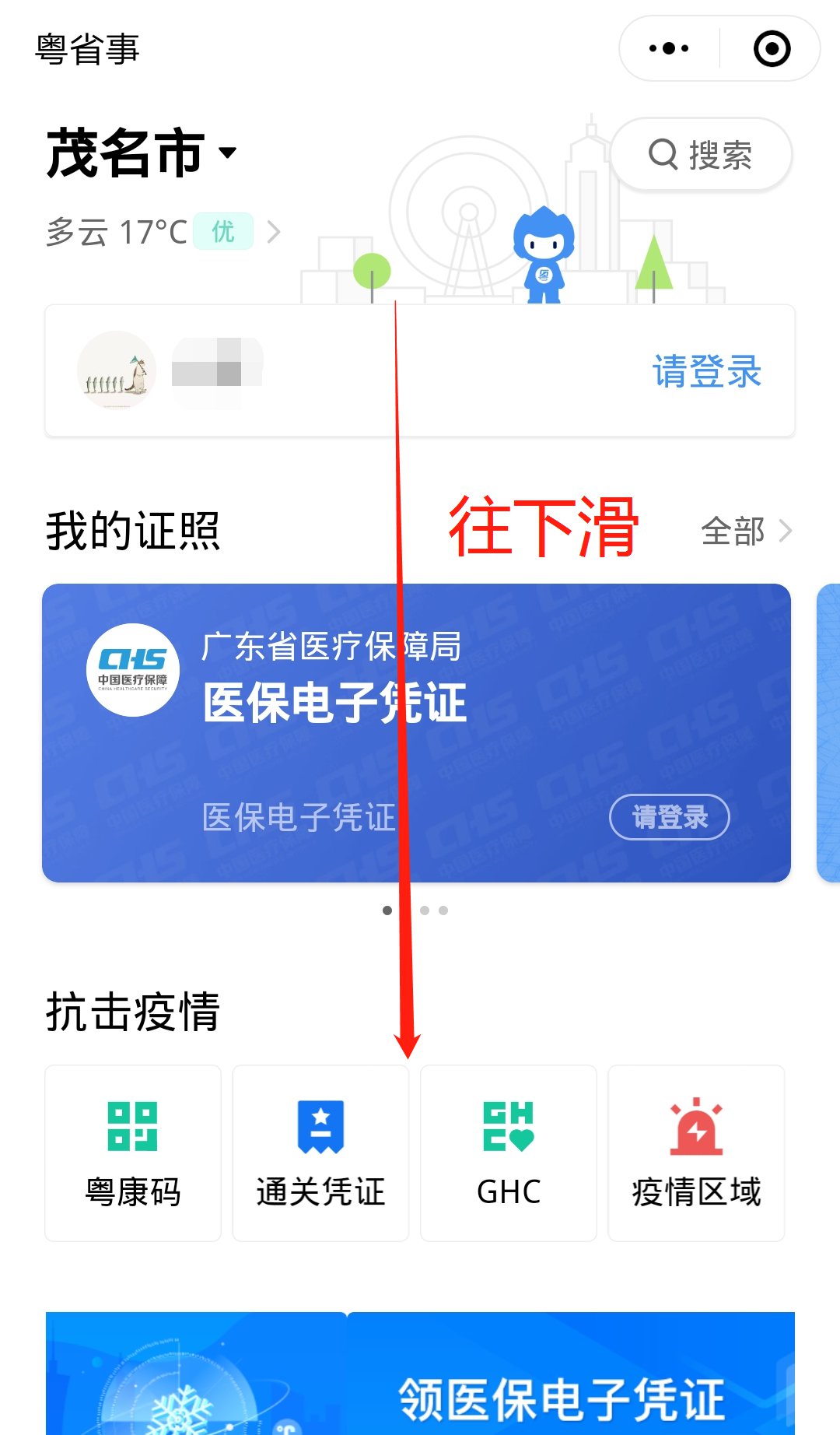The height and width of the screenshot is (1435, 840).
Task: Open GHC service
Action: point(509,1153)
